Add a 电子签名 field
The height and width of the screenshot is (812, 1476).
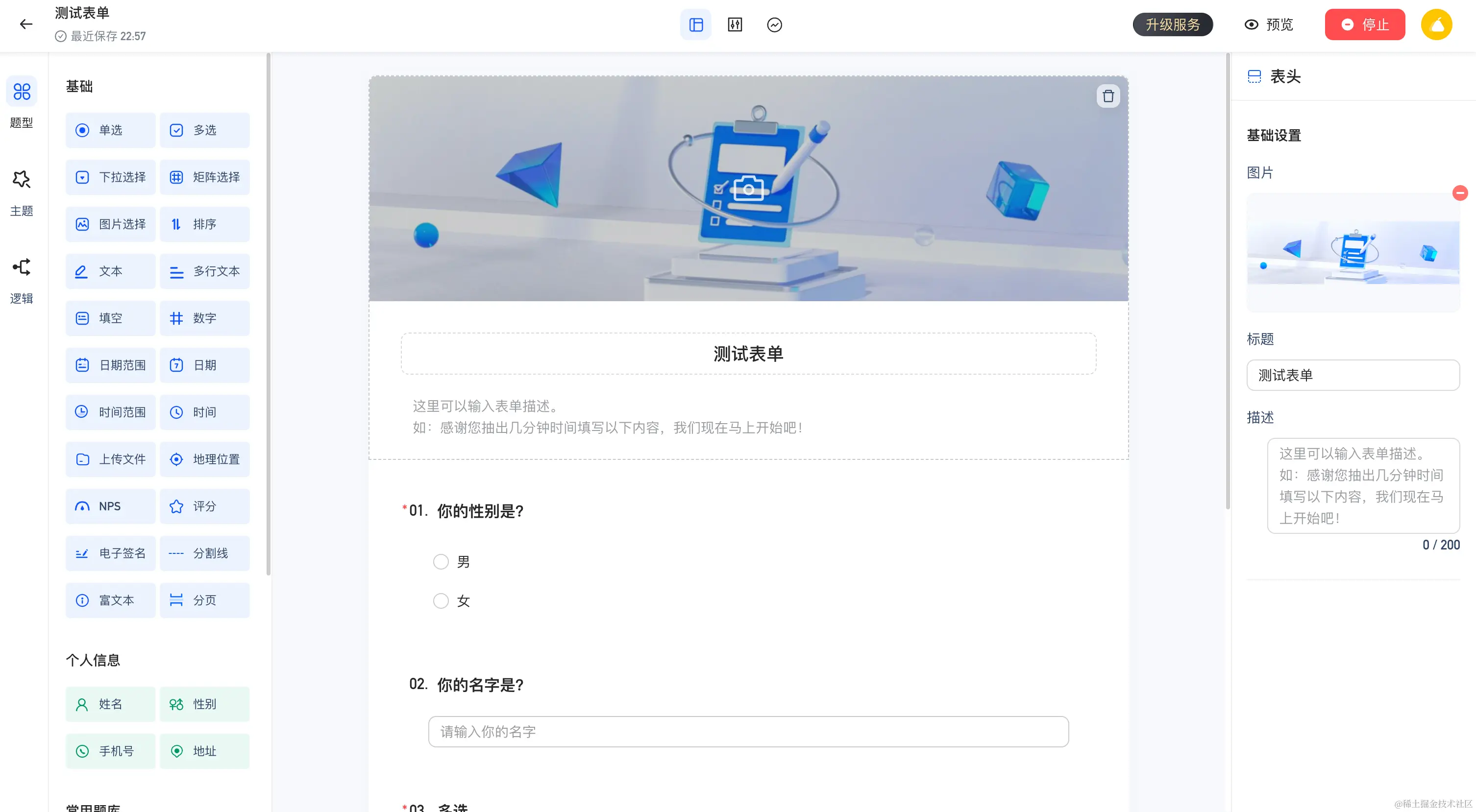coord(110,553)
